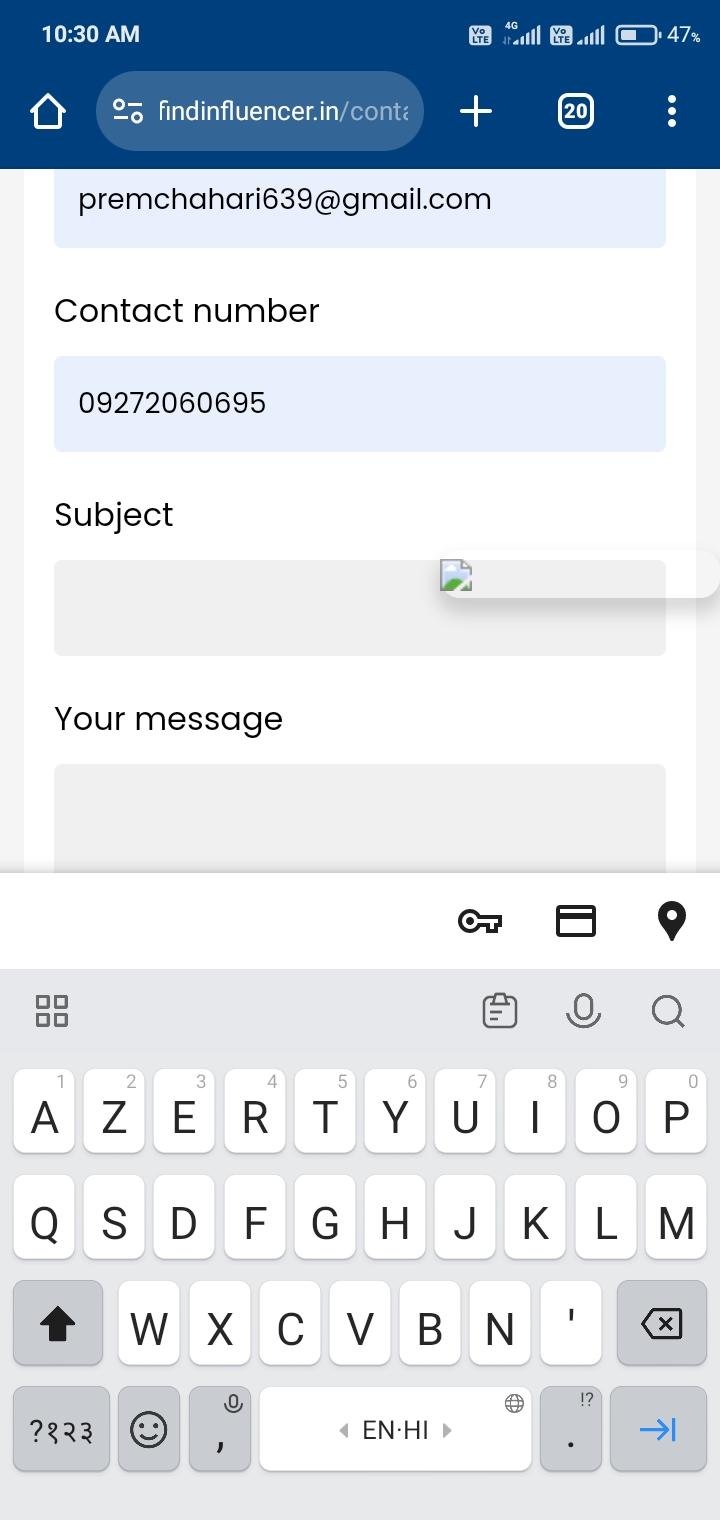This screenshot has width=720, height=1520.
Task: Tap the payment card autofill icon
Action: coord(576,920)
